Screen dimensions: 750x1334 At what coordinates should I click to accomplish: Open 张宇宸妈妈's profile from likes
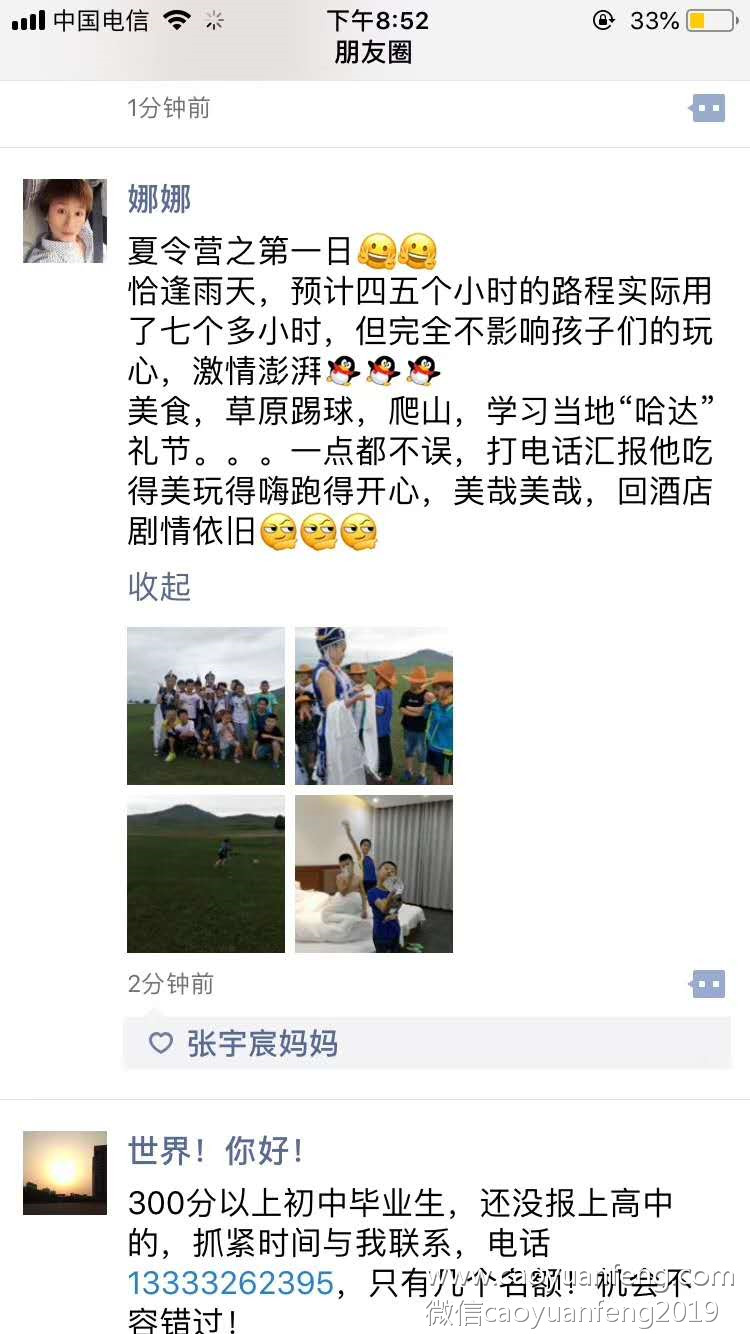pyautogui.click(x=262, y=1044)
